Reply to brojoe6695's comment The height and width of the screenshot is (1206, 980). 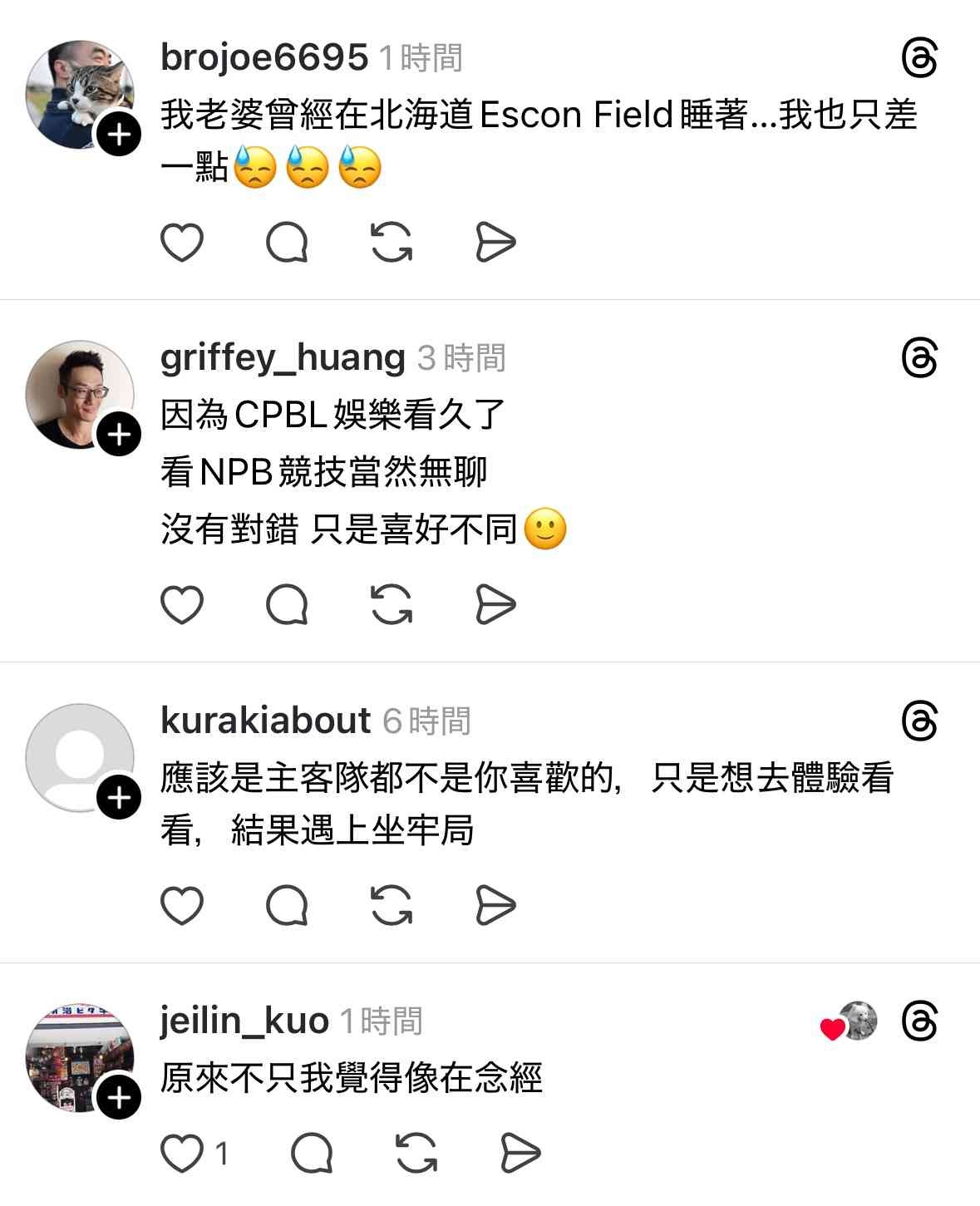coord(287,243)
